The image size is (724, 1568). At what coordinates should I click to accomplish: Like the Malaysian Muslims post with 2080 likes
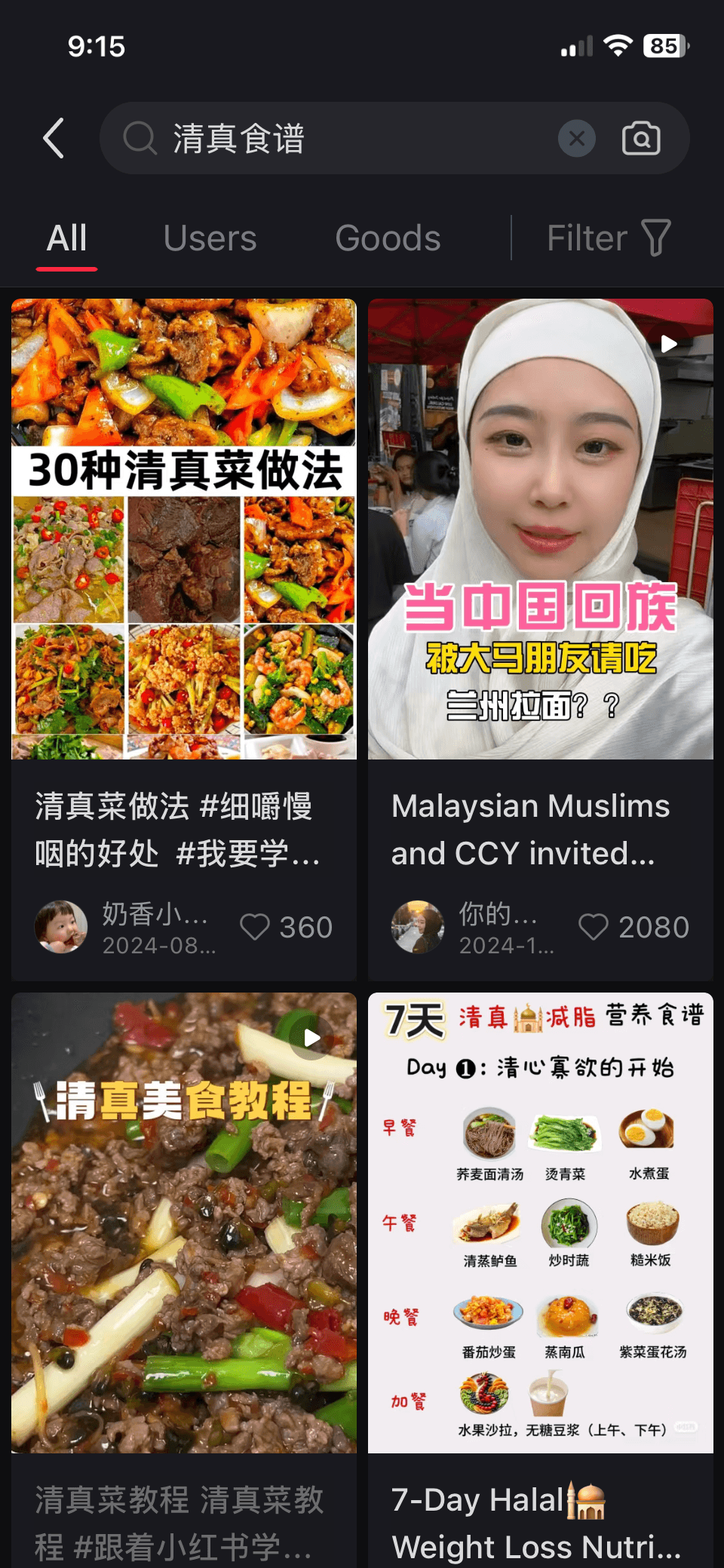click(x=594, y=927)
